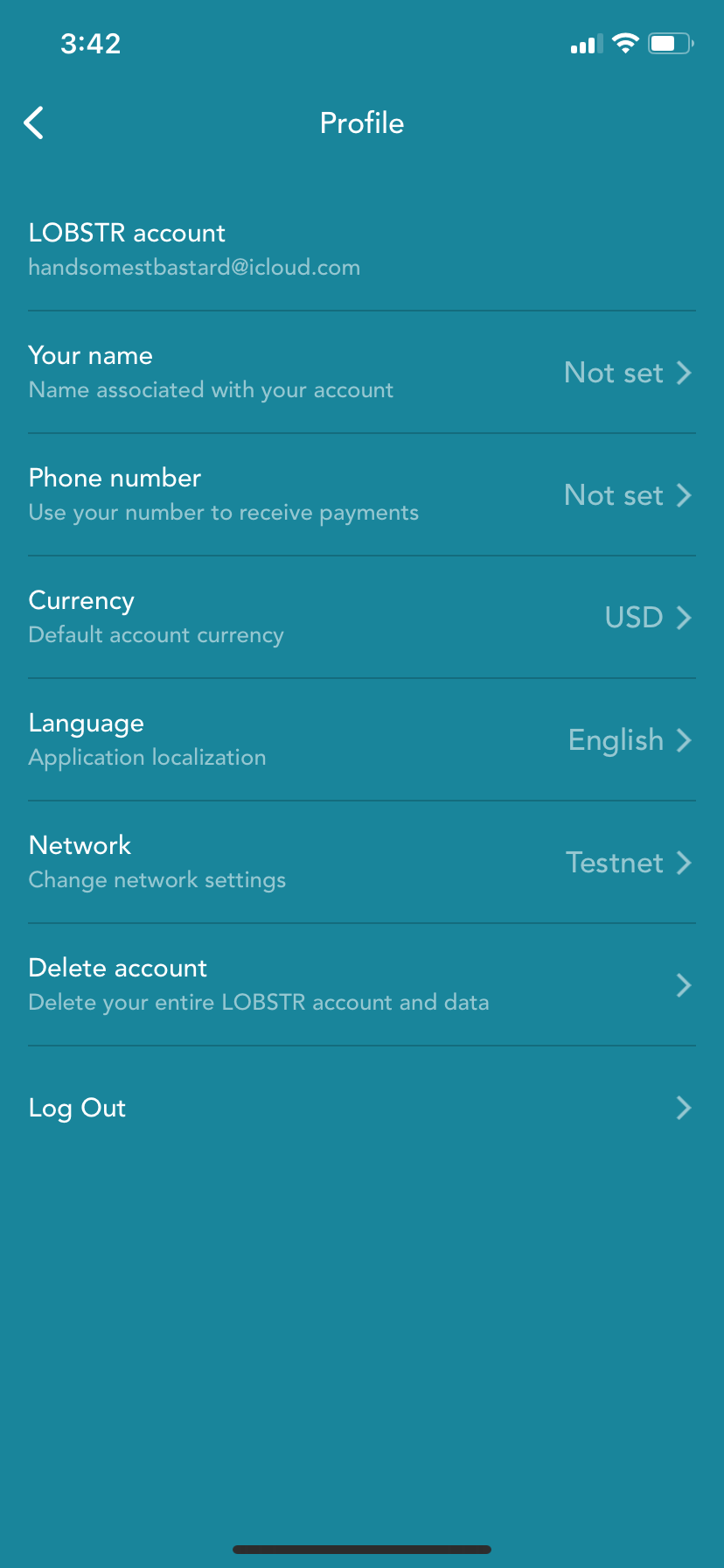This screenshot has height=1568, width=724.
Task: Select Log Out
Action: pyautogui.click(x=361, y=1108)
